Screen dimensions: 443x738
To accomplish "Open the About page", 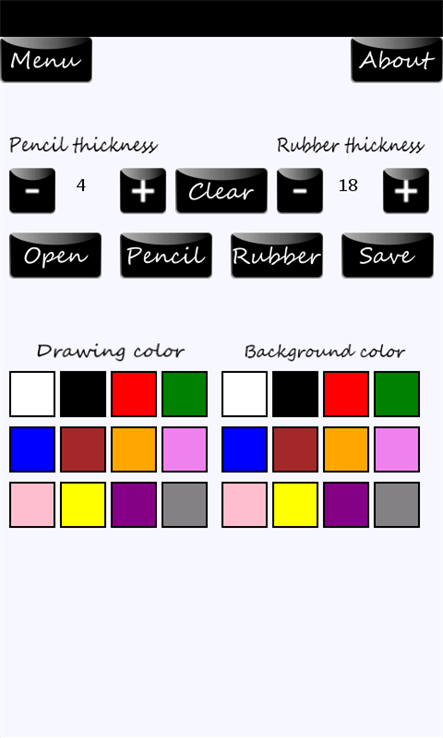I will click(x=396, y=60).
